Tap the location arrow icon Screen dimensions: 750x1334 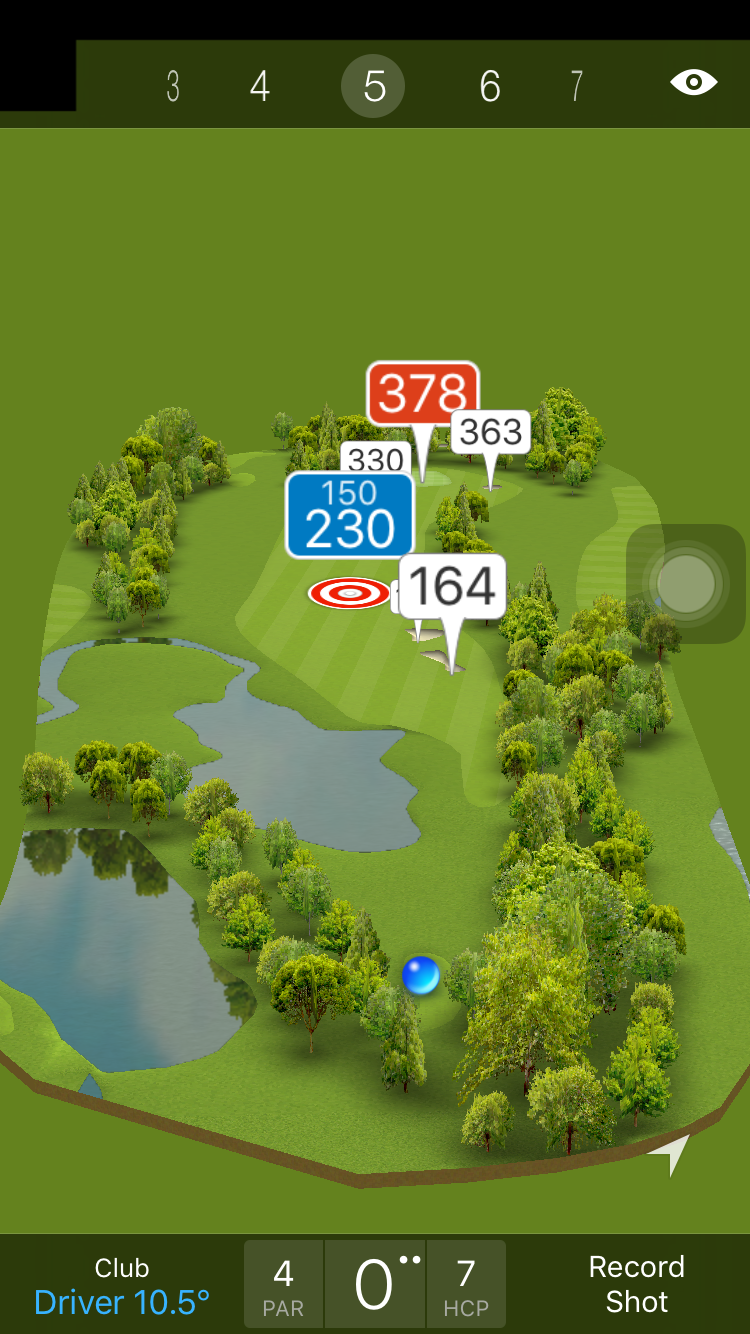tap(671, 1154)
